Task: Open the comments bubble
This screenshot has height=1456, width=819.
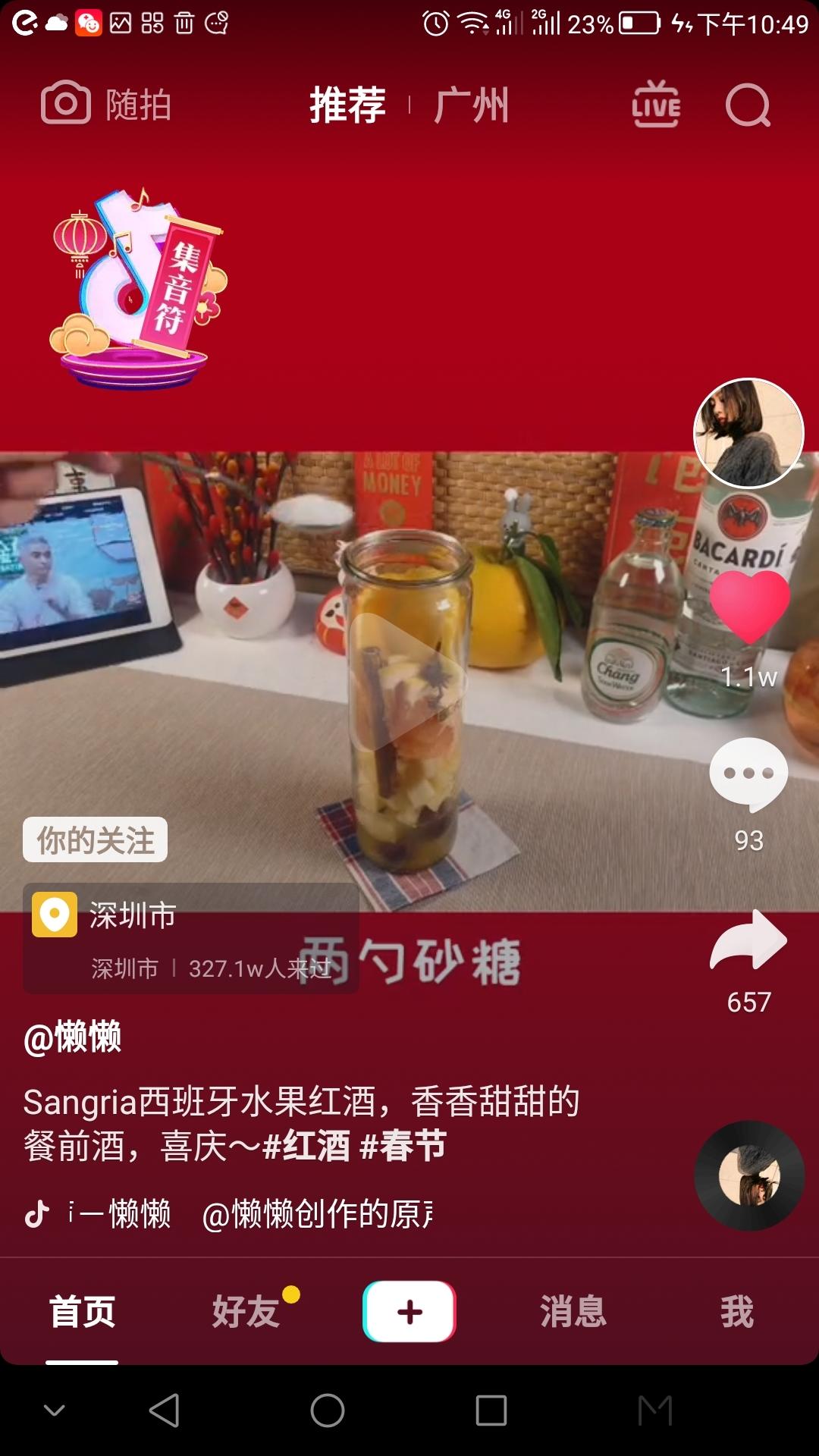Action: point(748,773)
